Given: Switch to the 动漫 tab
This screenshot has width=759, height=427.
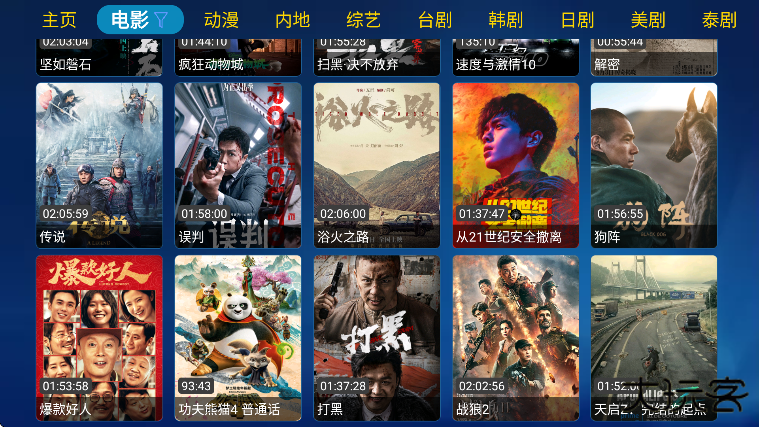Looking at the screenshot, I should click(x=221, y=20).
